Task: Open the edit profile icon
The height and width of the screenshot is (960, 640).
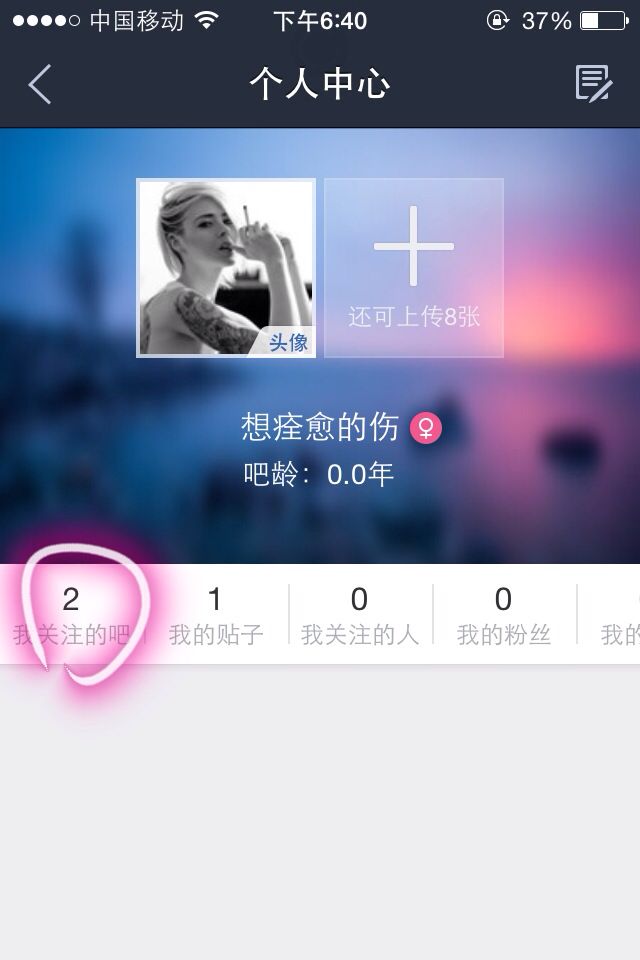Action: pyautogui.click(x=593, y=84)
